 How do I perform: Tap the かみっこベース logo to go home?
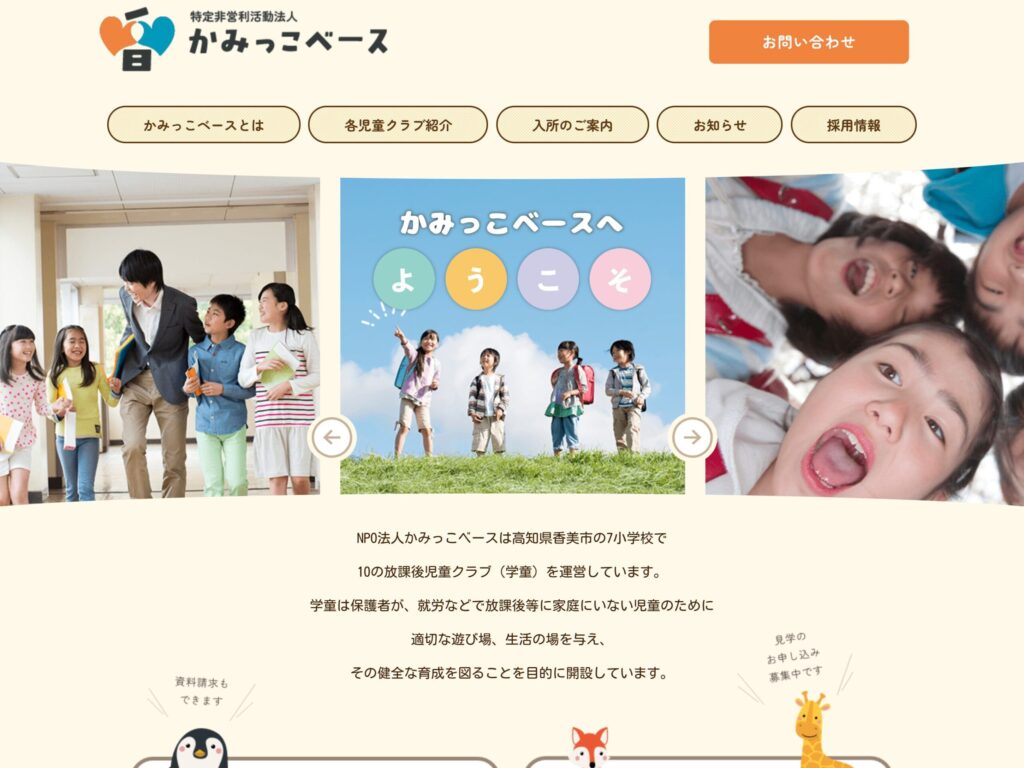coord(244,40)
